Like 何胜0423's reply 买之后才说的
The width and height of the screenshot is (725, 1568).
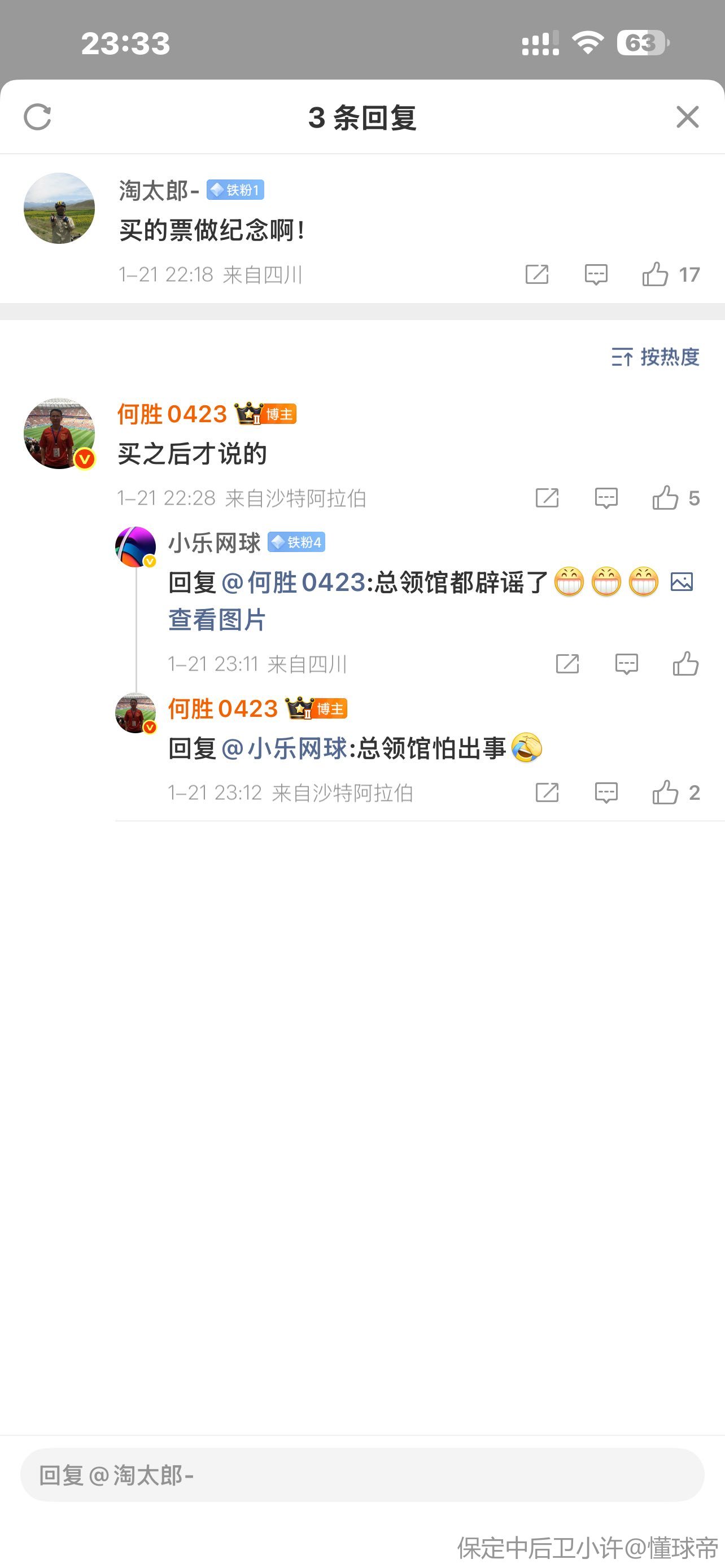pyautogui.click(x=665, y=498)
